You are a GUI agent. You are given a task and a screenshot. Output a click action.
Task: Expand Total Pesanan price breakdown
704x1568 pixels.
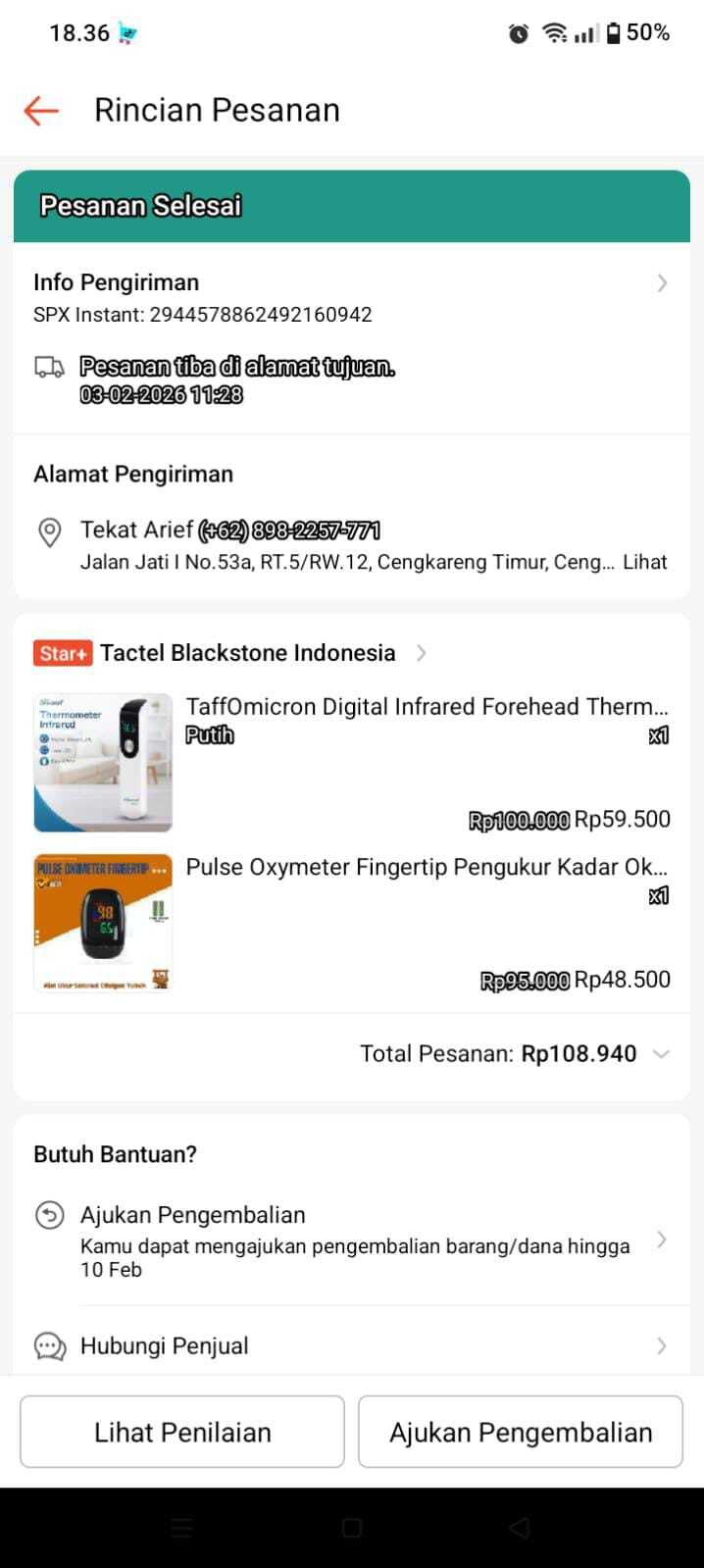661,1054
